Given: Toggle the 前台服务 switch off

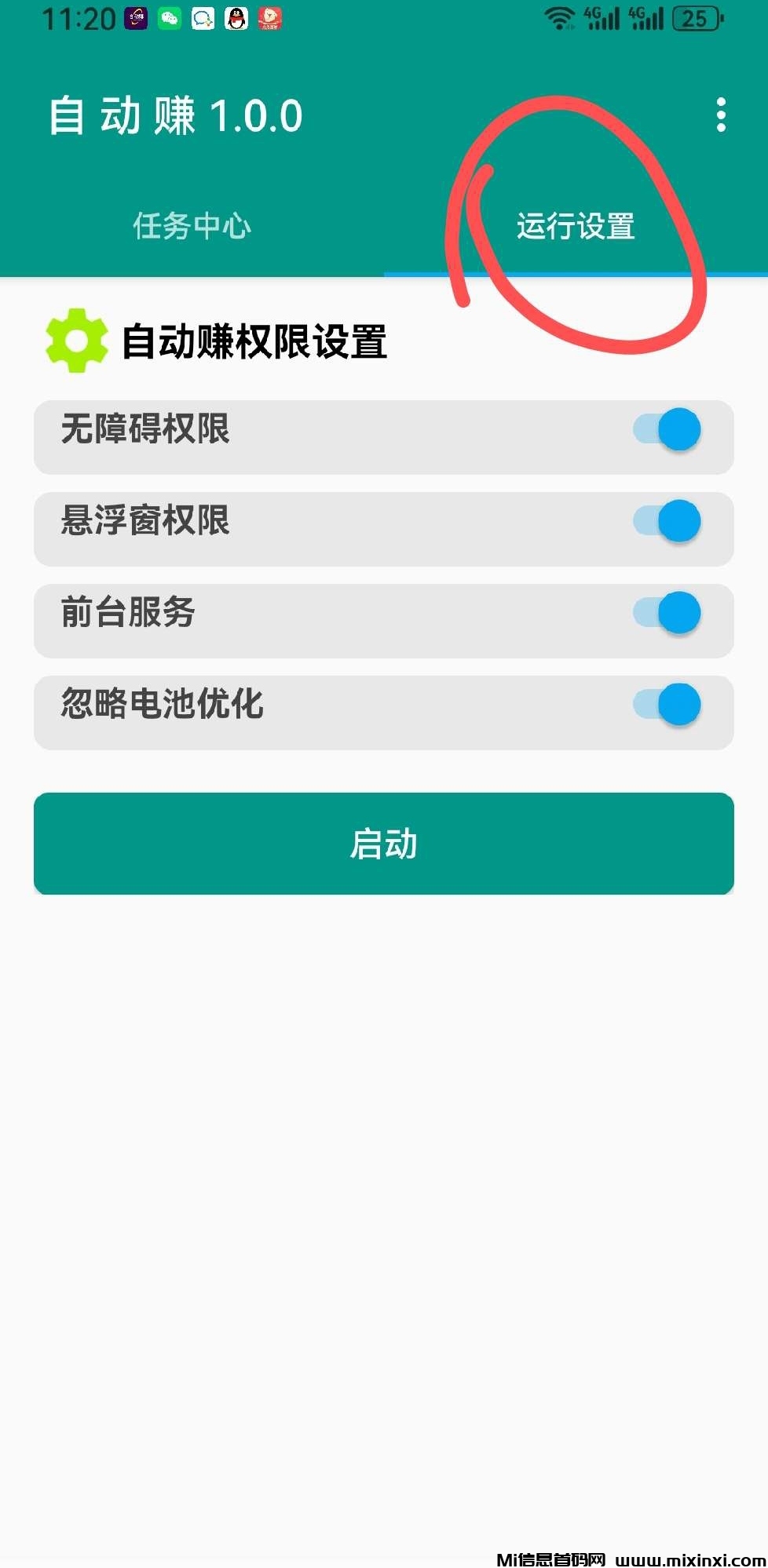Looking at the screenshot, I should [x=667, y=614].
